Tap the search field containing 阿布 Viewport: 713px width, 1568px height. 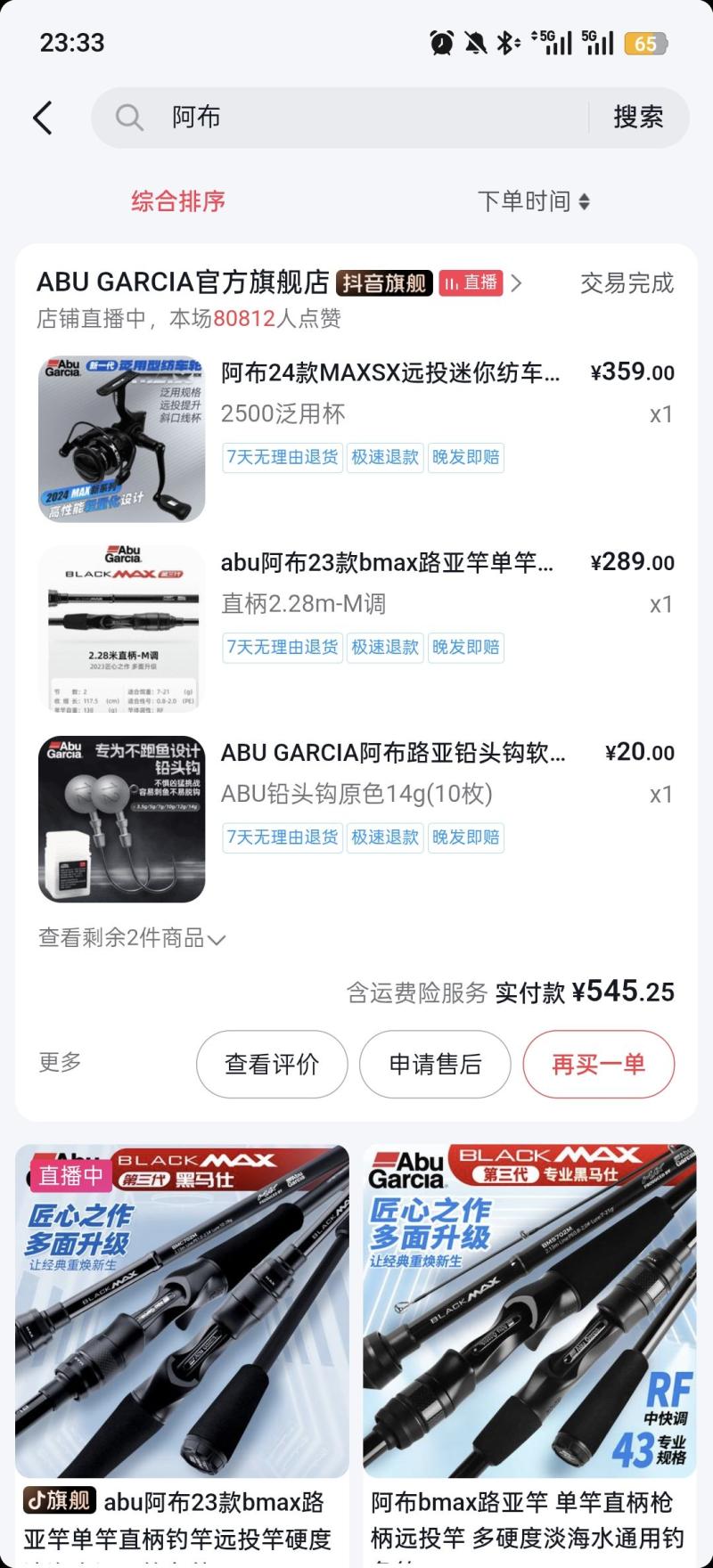356,118
